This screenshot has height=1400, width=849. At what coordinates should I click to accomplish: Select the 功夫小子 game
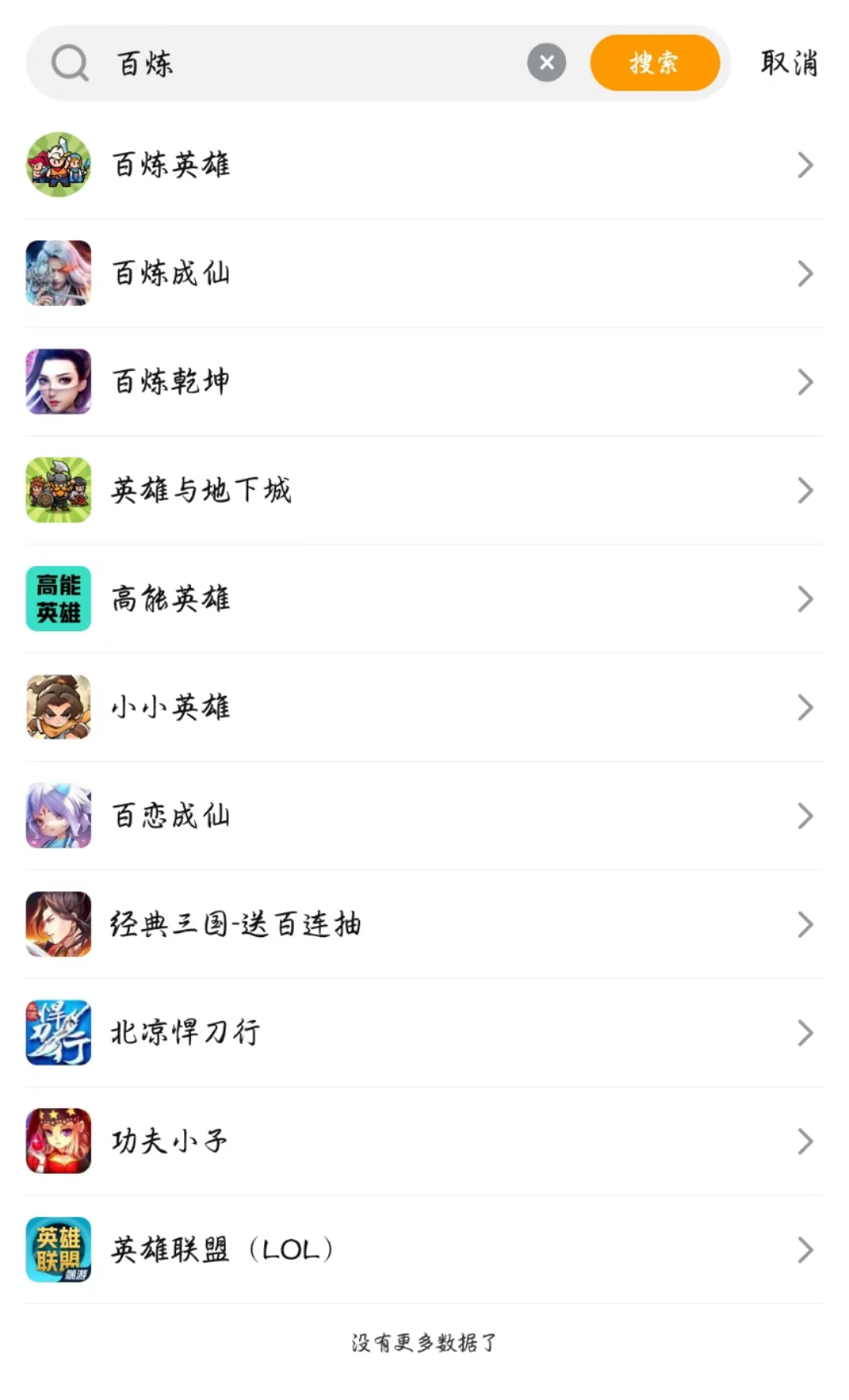point(424,1141)
